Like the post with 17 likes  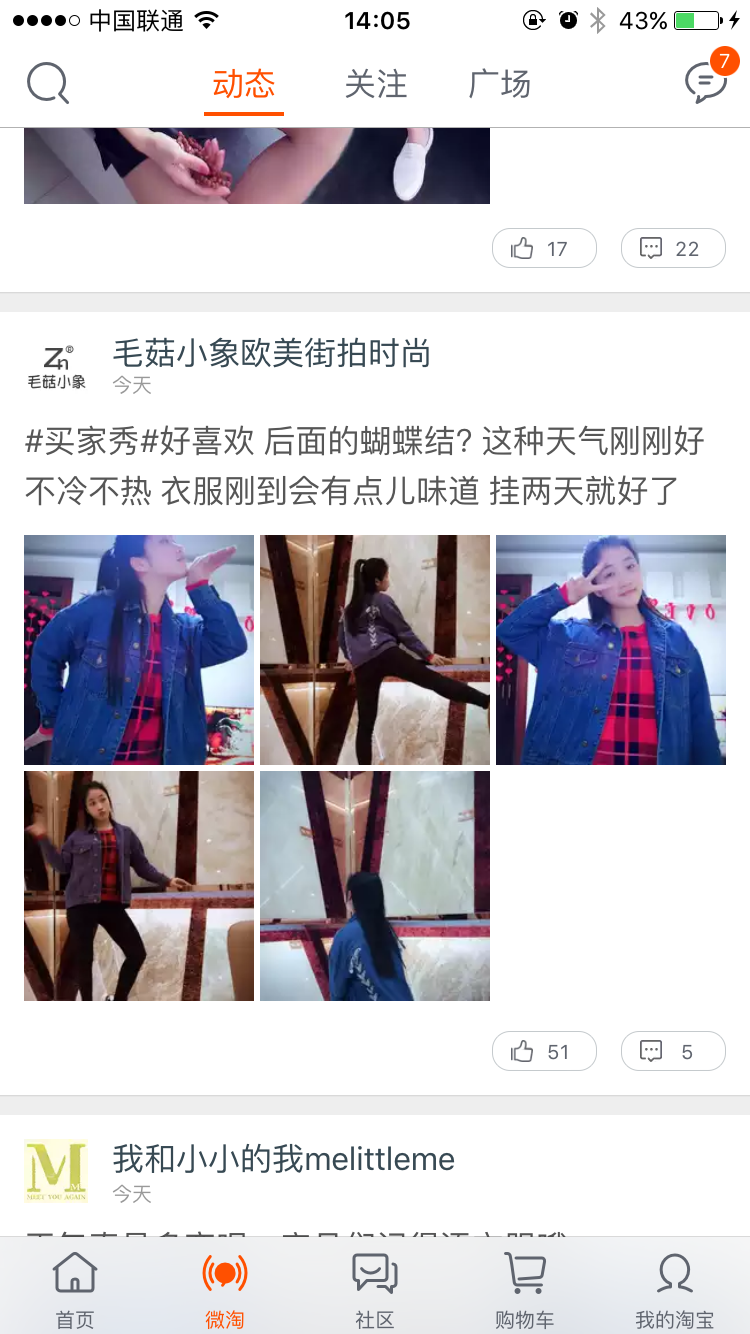point(544,248)
